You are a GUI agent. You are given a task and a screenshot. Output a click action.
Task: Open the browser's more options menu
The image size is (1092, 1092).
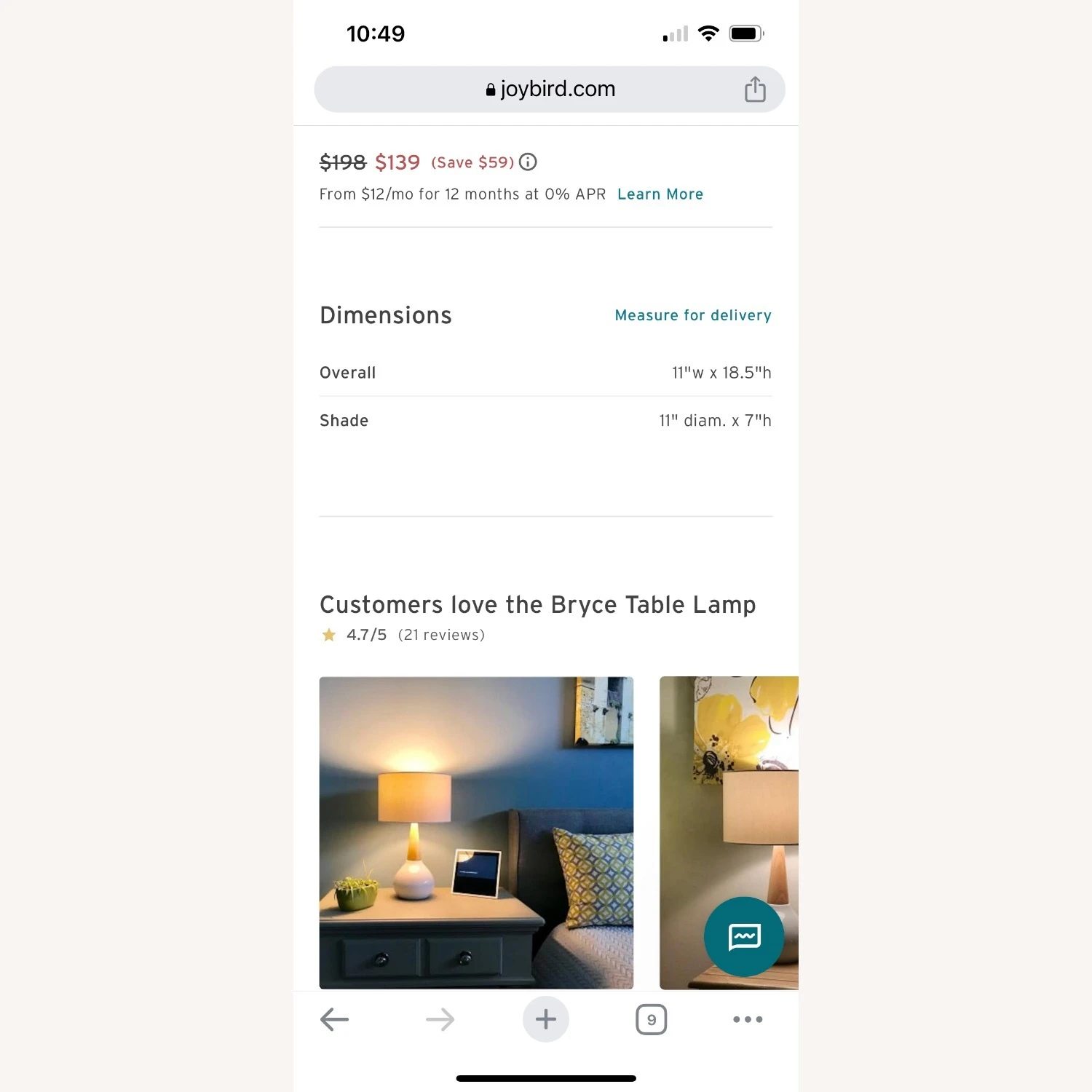click(x=748, y=1019)
